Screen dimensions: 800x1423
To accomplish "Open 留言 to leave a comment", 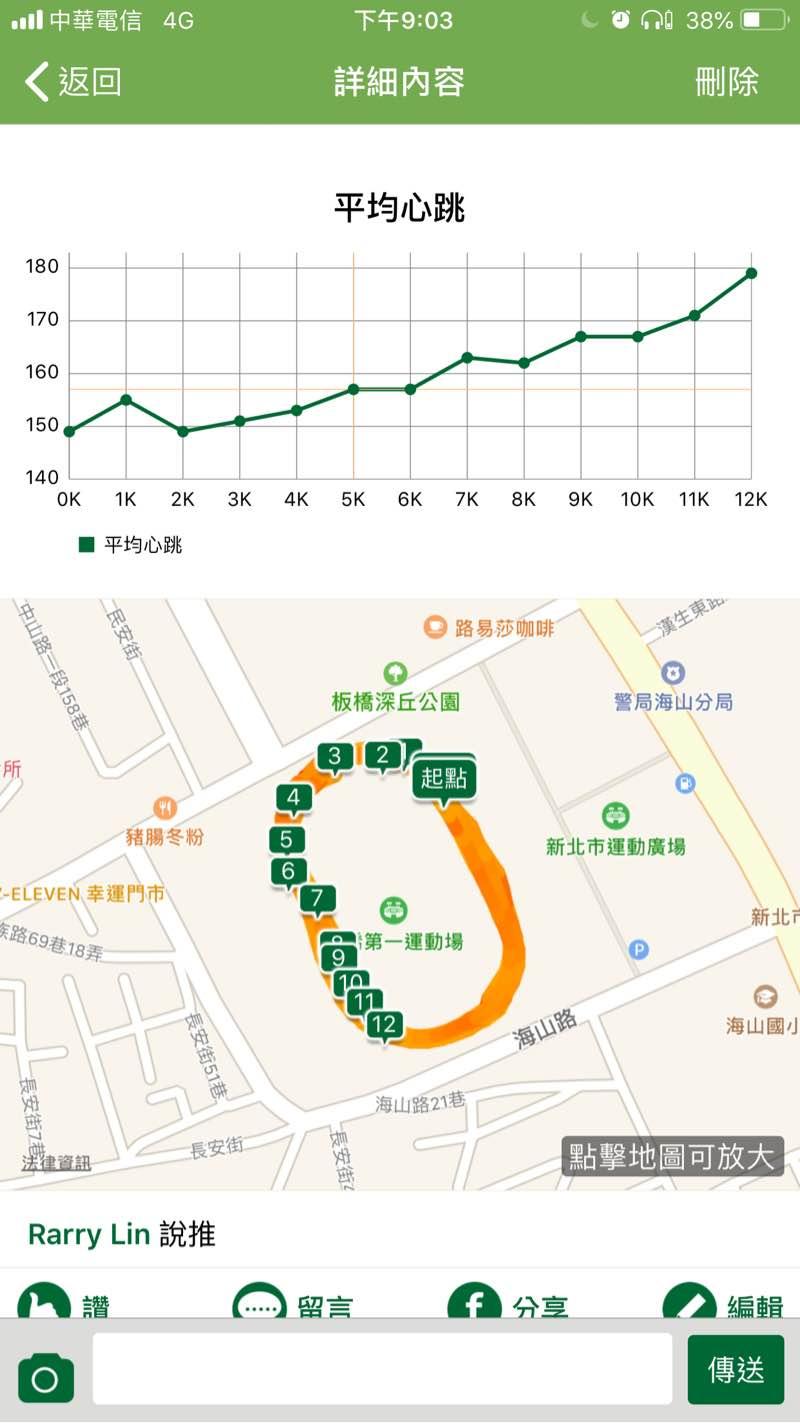I will [x=293, y=1301].
